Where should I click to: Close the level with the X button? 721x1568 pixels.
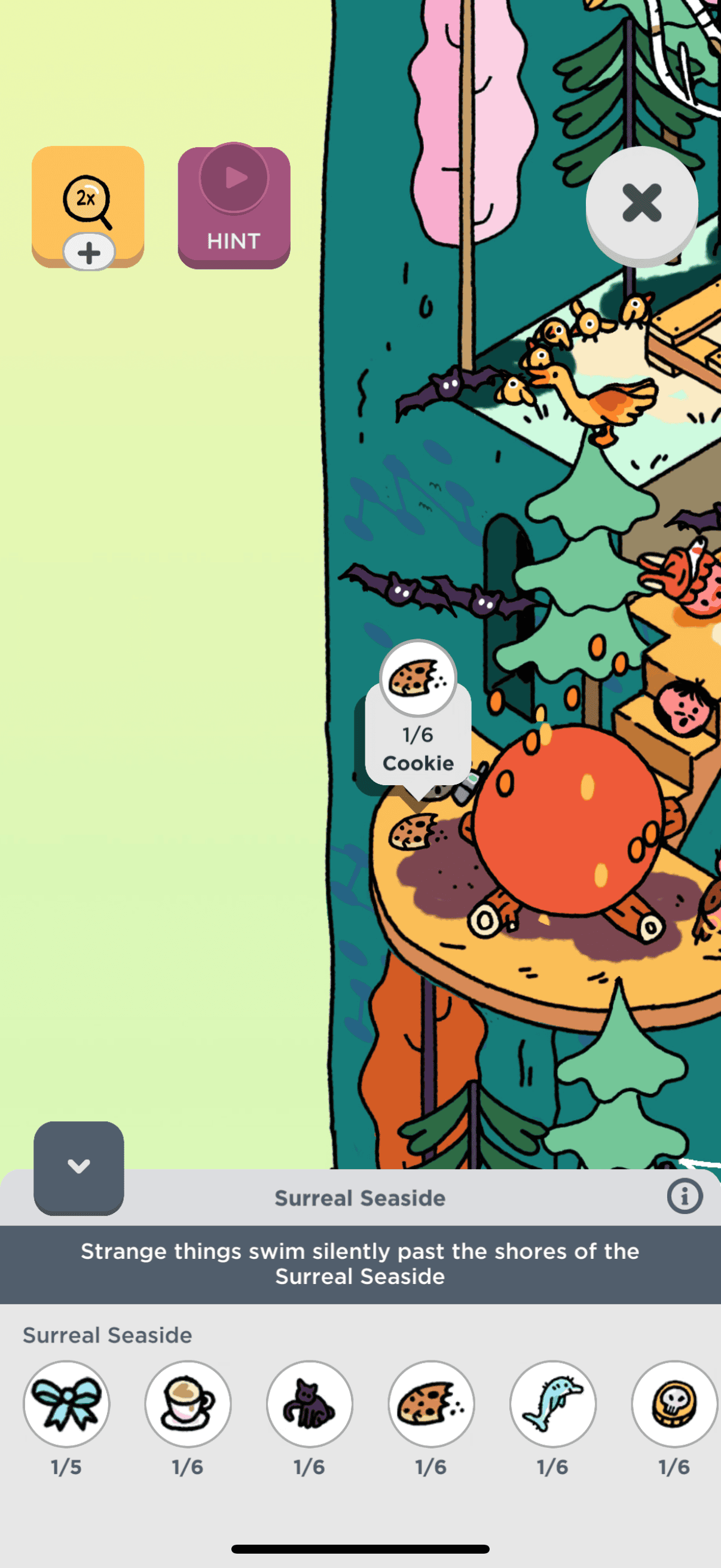[641, 203]
